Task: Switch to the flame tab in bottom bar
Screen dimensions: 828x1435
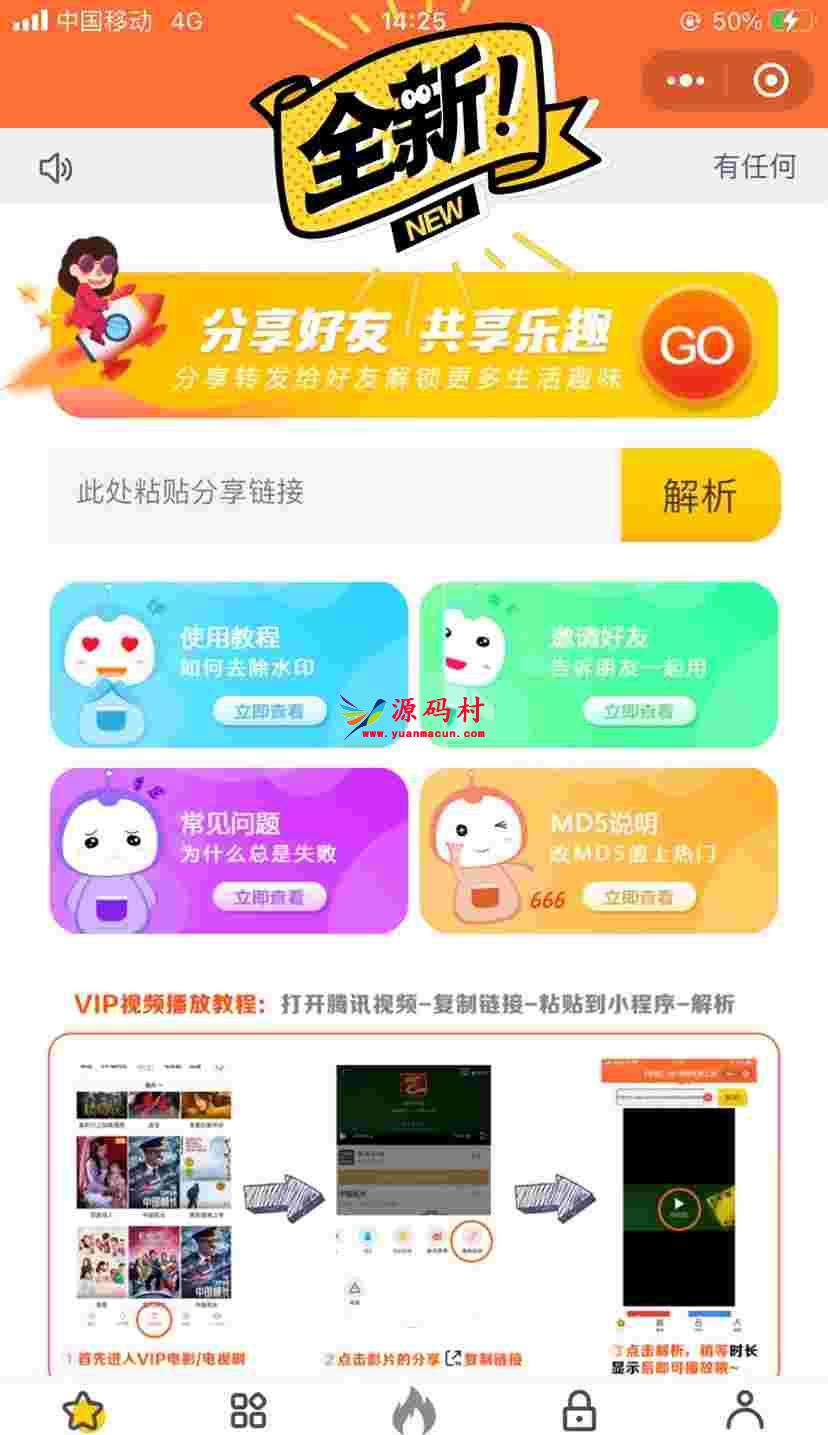Action: click(414, 1410)
